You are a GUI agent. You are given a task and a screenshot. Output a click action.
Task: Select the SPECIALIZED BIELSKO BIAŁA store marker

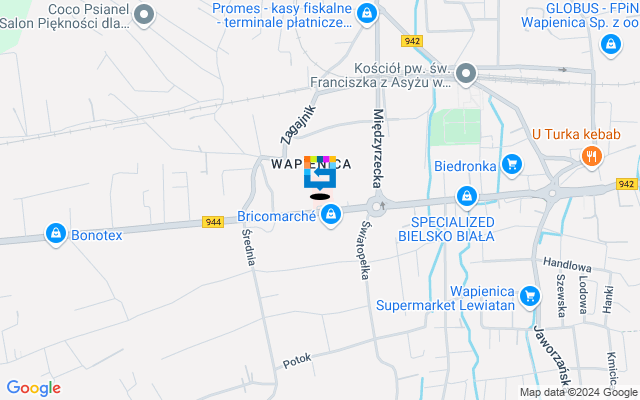(466, 196)
